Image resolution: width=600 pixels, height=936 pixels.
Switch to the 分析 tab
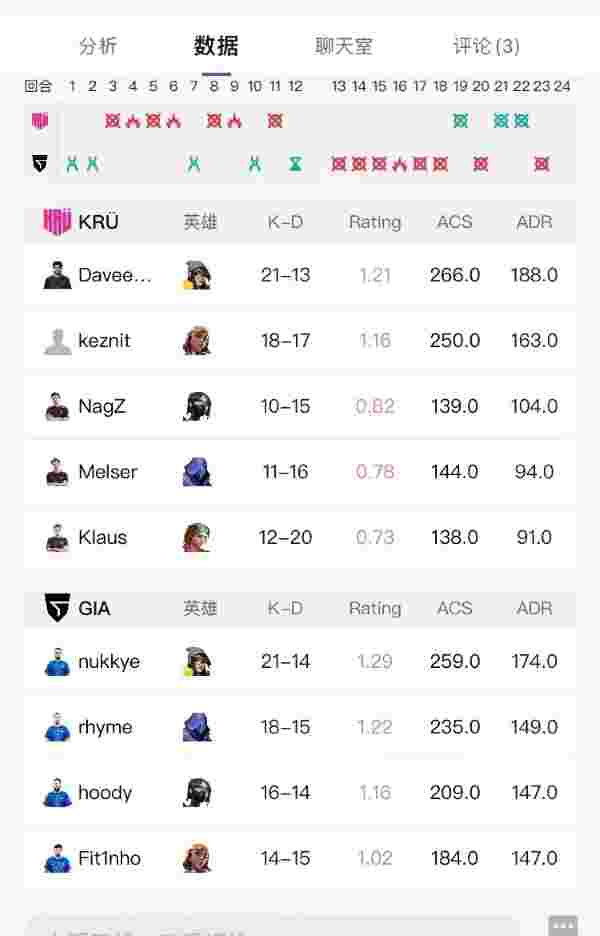point(98,46)
